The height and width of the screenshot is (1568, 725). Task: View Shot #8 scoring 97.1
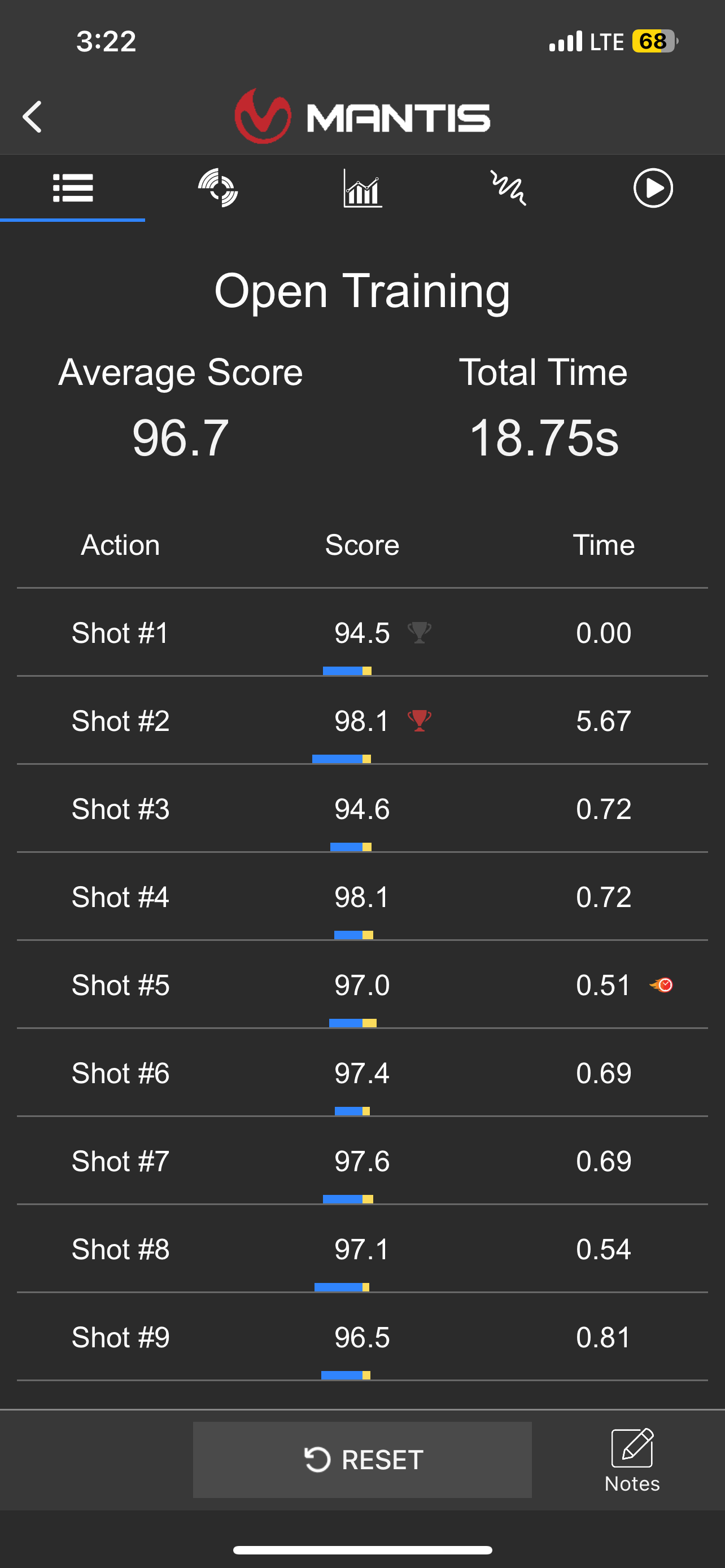pos(362,1249)
